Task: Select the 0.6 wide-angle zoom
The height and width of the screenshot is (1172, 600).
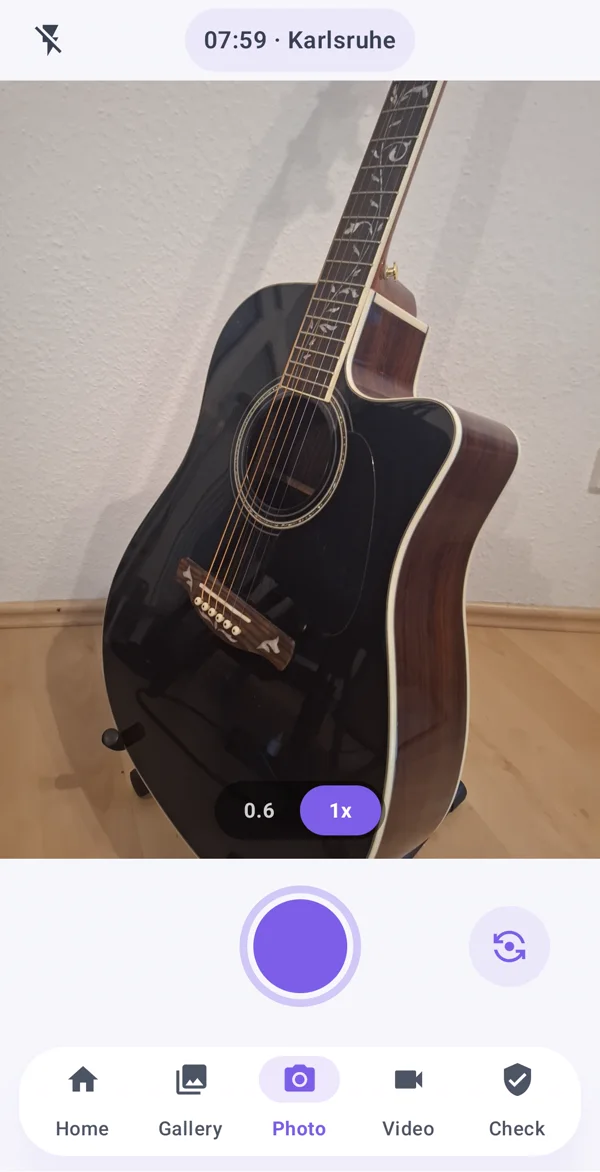Action: [259, 810]
